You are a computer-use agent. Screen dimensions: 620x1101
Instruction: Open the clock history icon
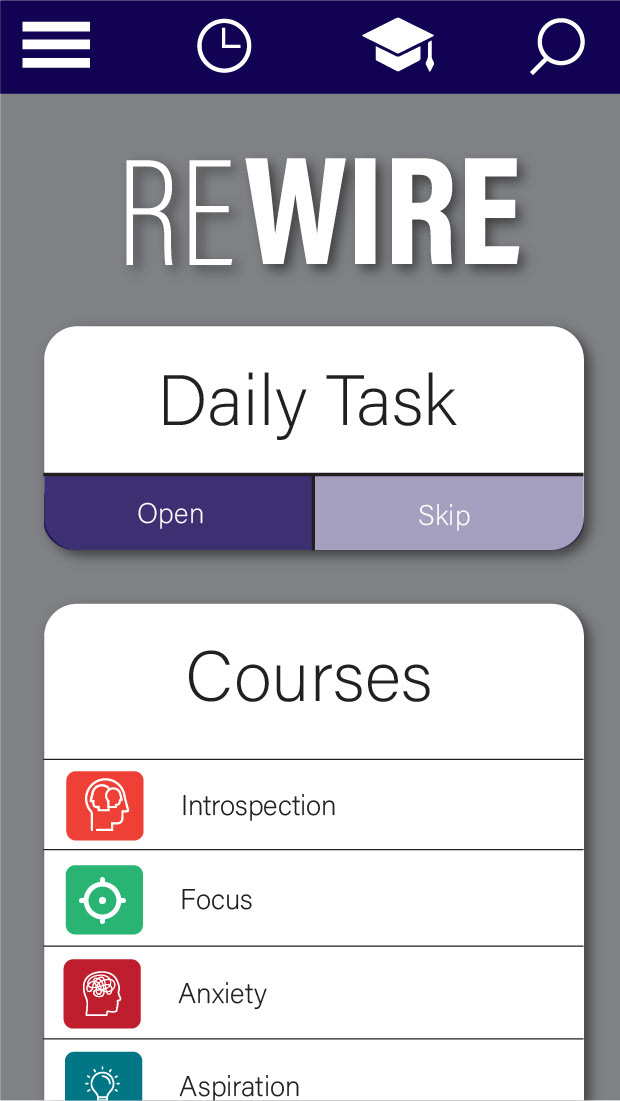[x=224, y=46]
